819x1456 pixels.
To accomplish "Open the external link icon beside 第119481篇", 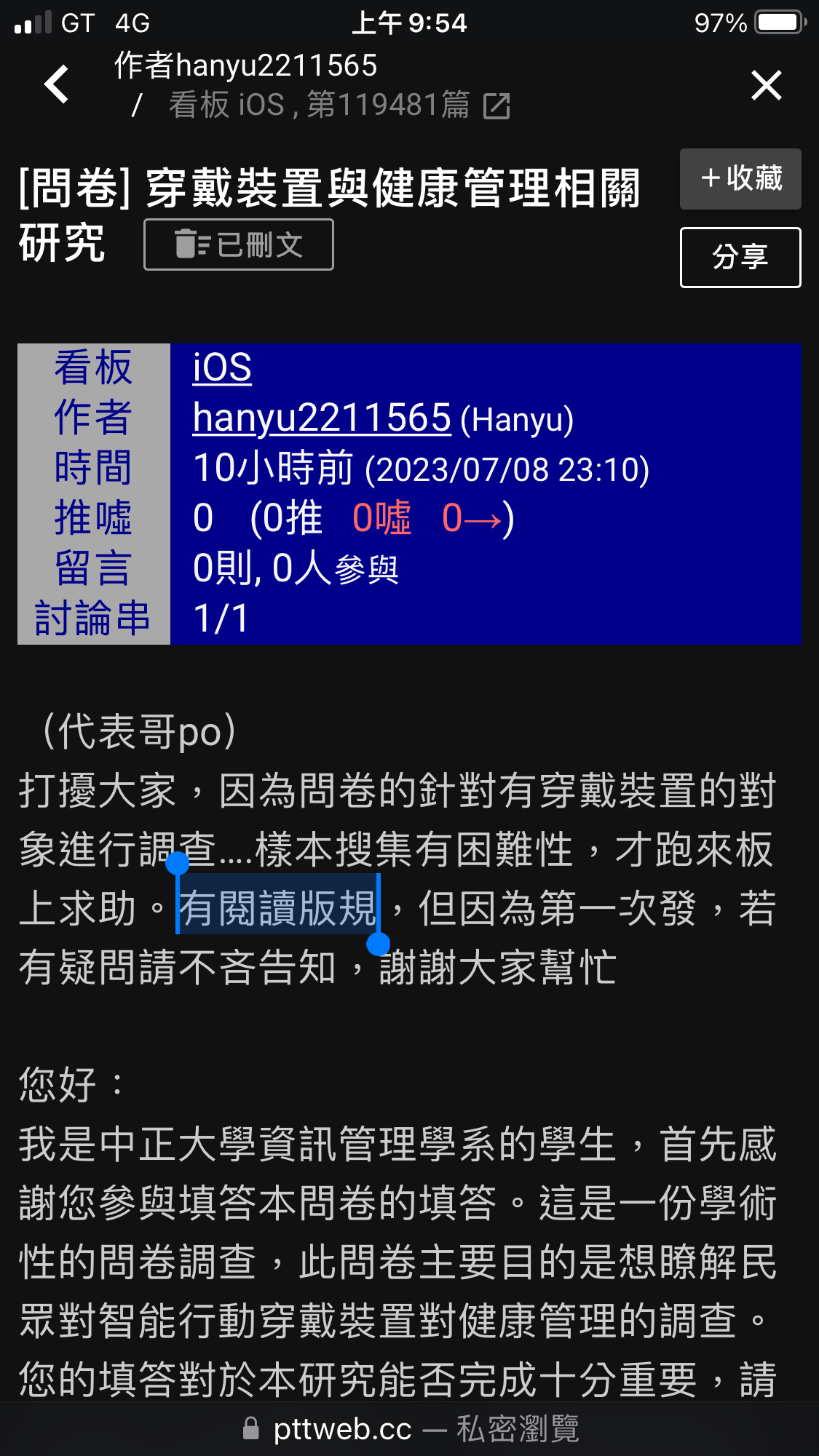I will [496, 106].
